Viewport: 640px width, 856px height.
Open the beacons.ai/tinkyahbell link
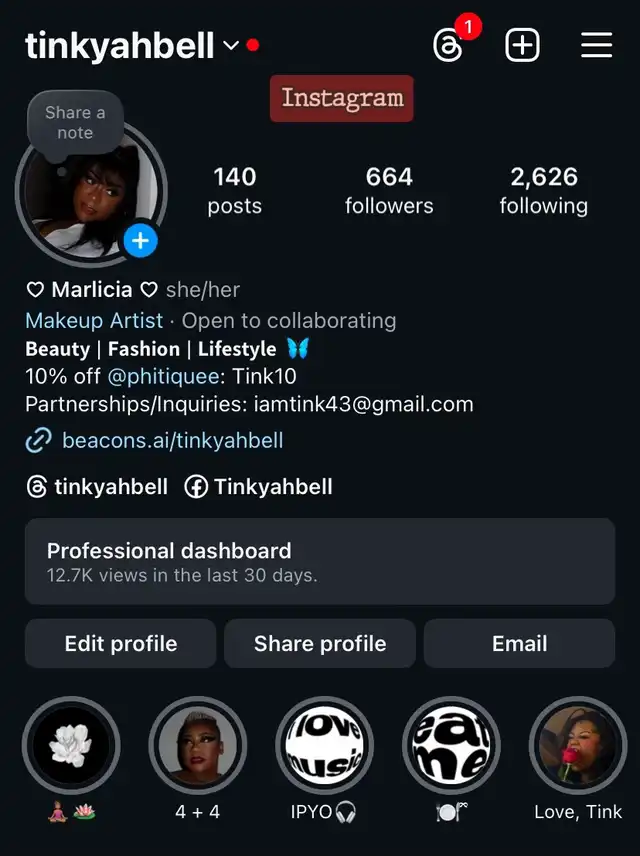click(x=172, y=440)
